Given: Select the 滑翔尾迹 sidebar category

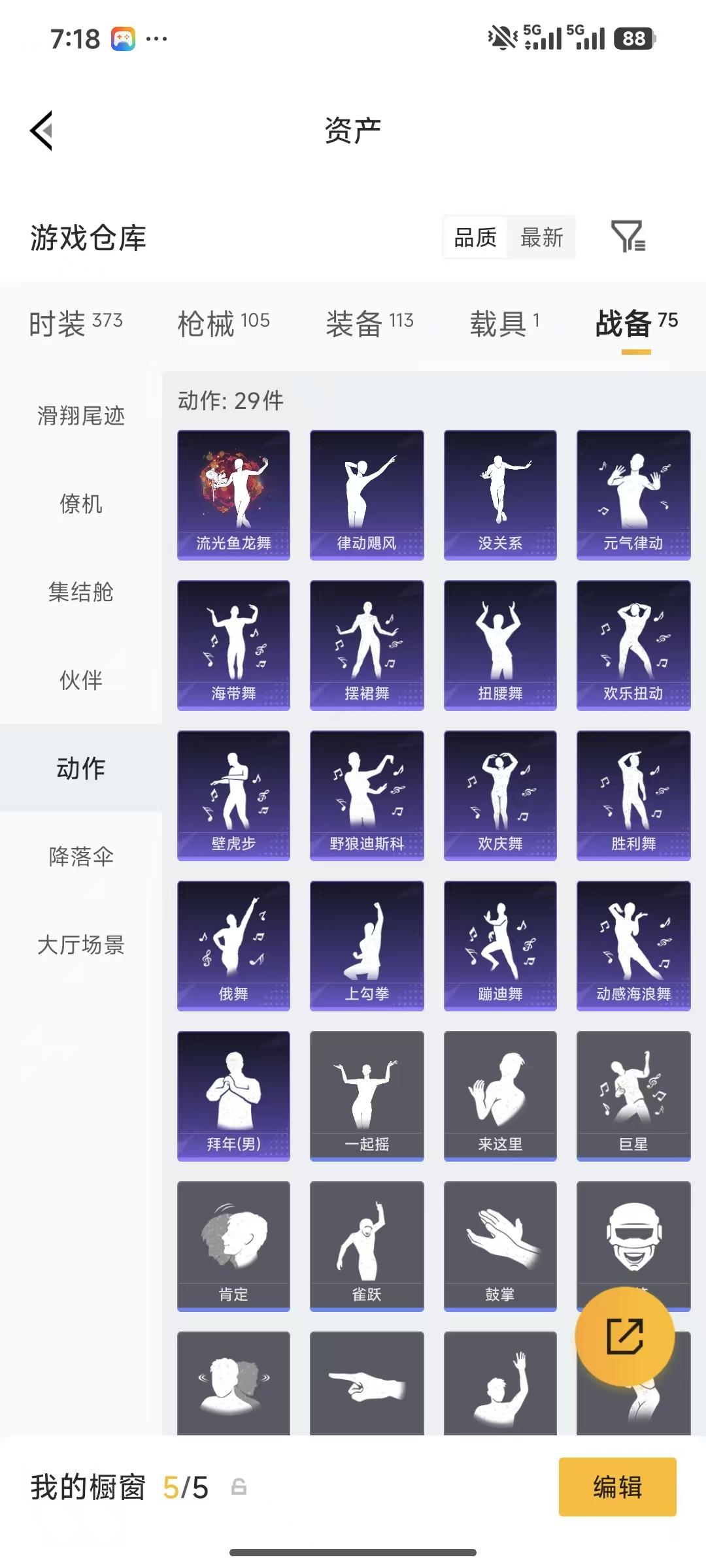Looking at the screenshot, I should 81,416.
